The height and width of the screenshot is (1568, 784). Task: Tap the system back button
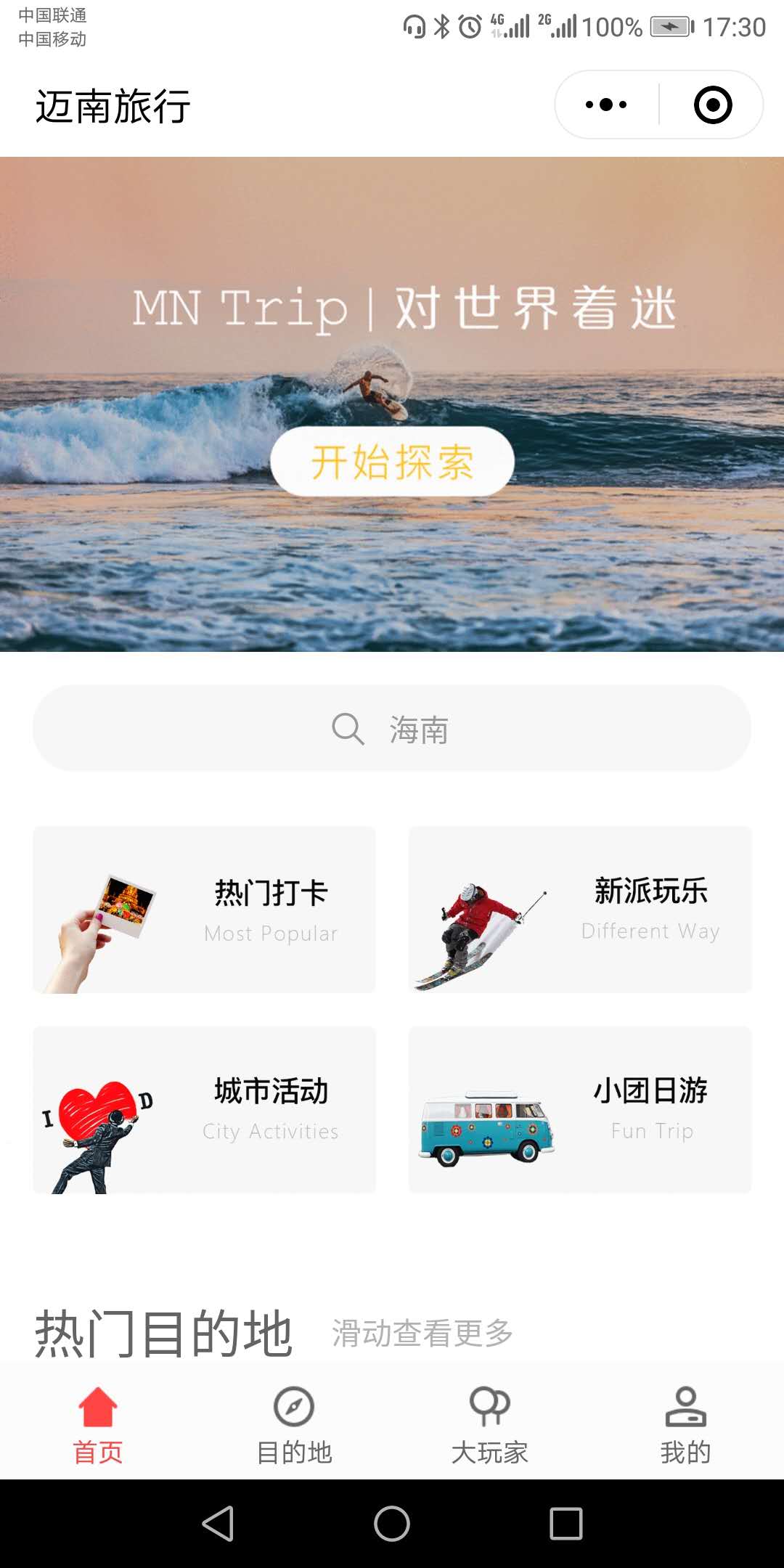point(218,1523)
